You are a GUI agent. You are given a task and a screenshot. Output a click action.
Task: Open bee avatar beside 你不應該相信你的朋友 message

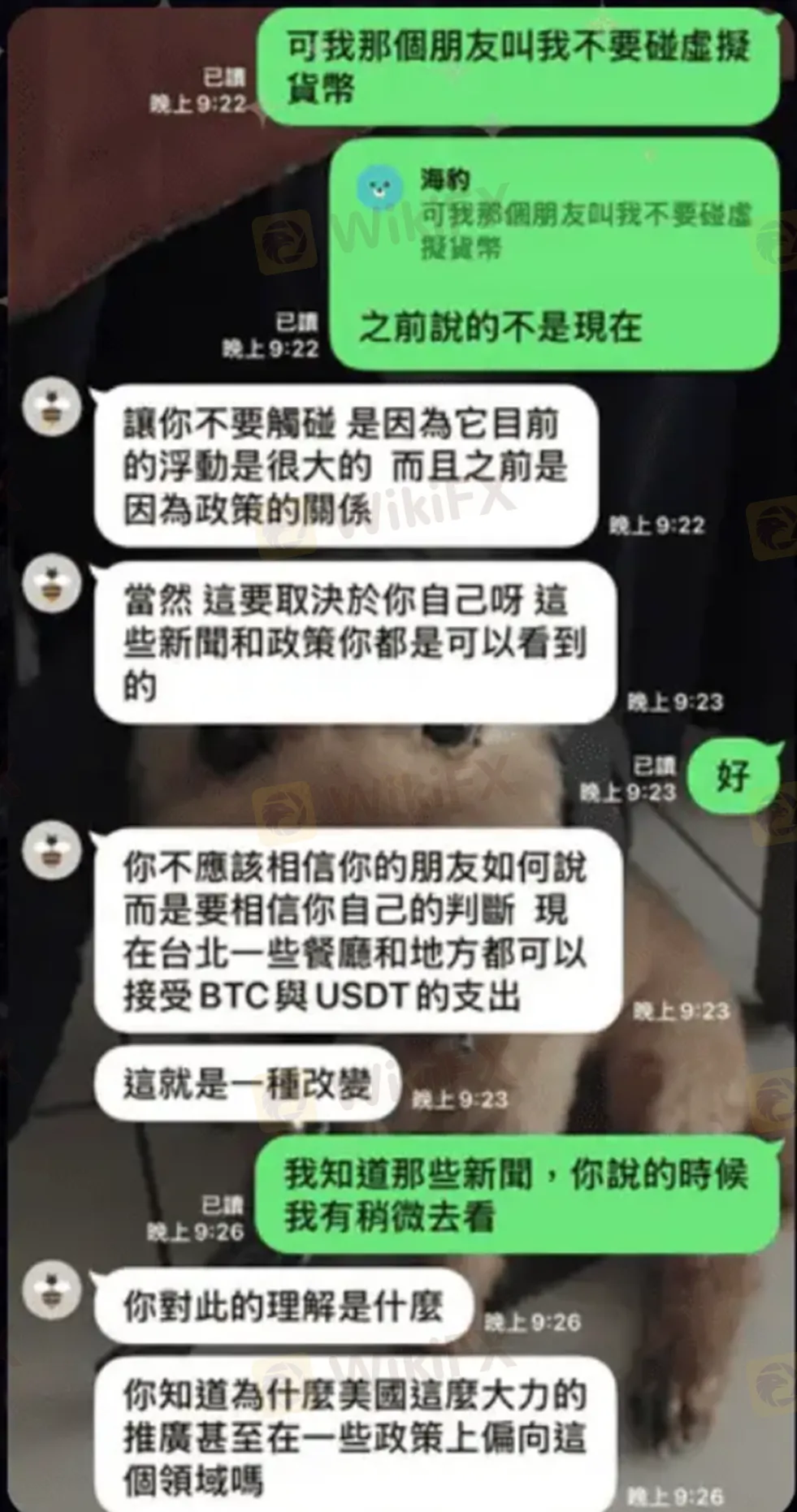pyautogui.click(x=52, y=851)
